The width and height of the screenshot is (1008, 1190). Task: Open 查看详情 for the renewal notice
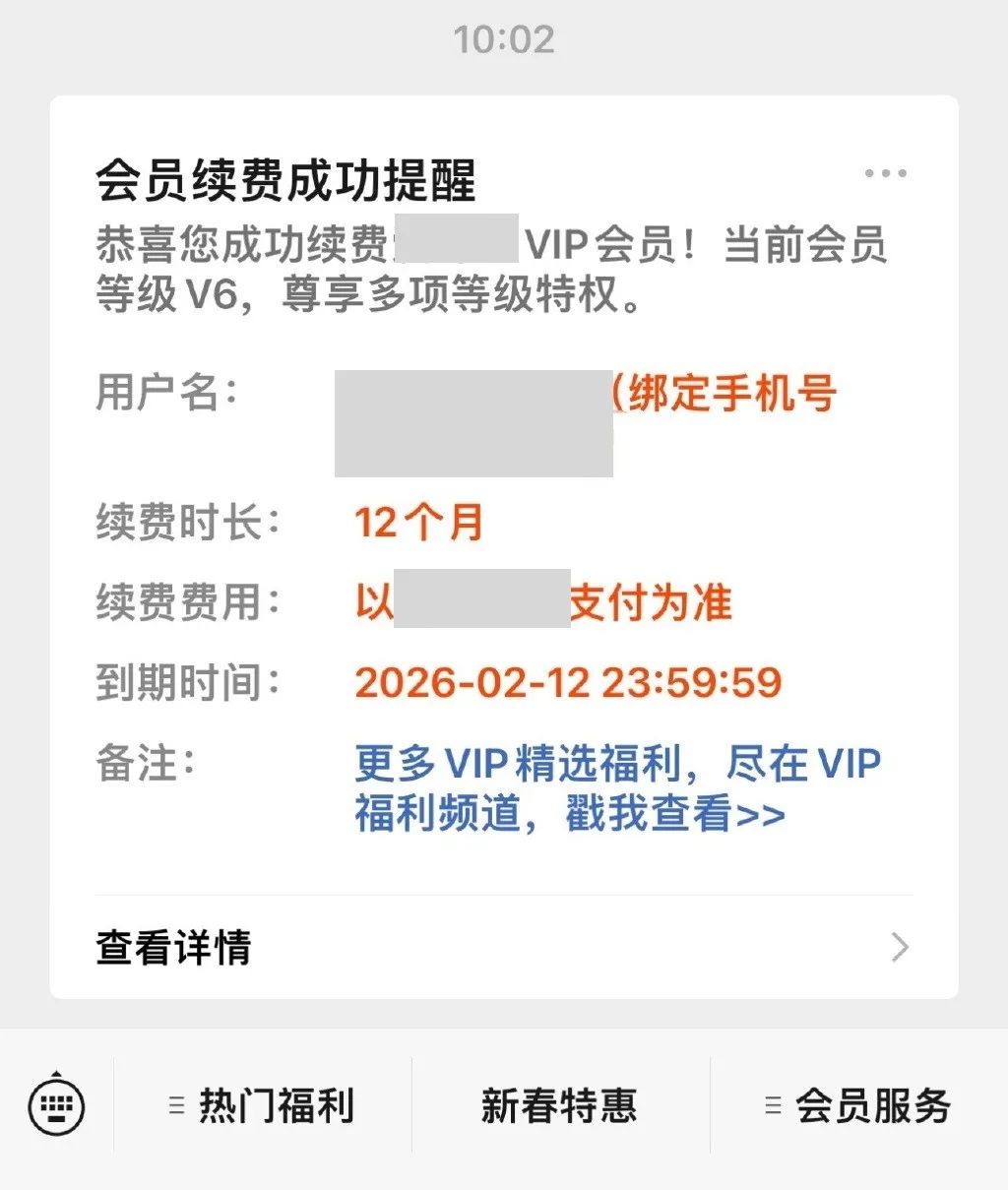(x=503, y=948)
